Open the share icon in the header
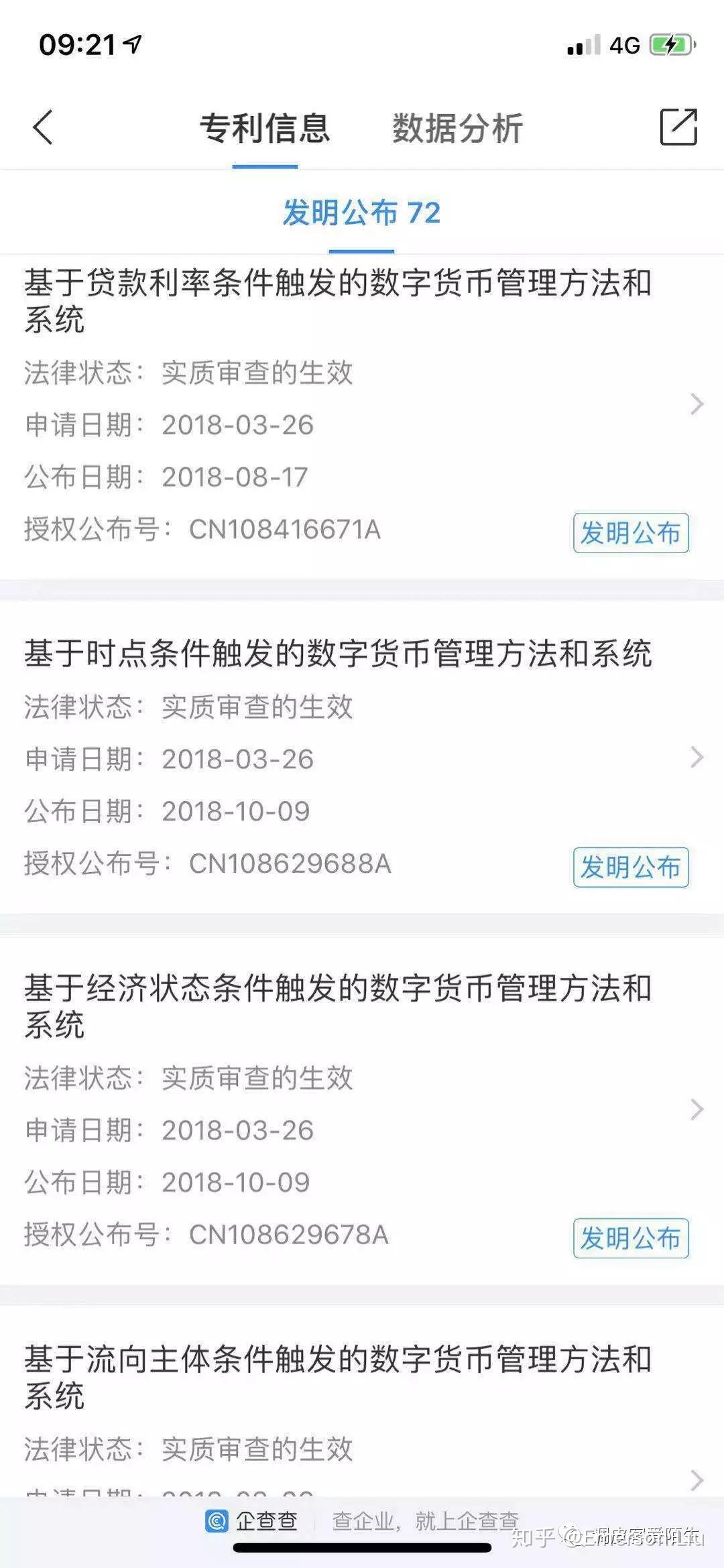This screenshot has height=1568, width=724. [x=678, y=127]
